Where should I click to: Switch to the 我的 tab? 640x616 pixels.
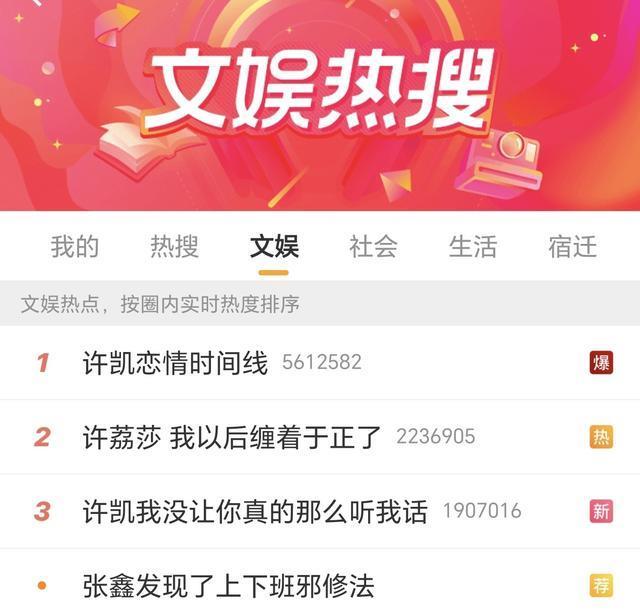(x=75, y=246)
